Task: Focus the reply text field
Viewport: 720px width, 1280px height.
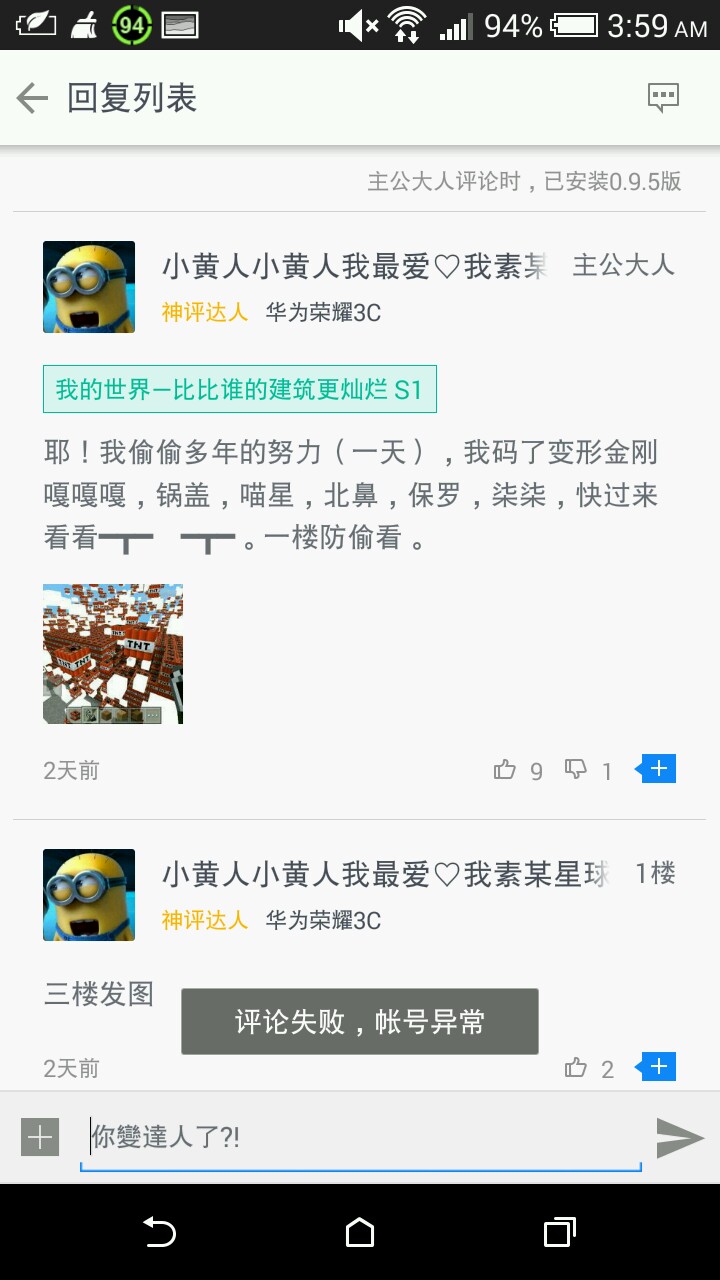Action: click(360, 1137)
